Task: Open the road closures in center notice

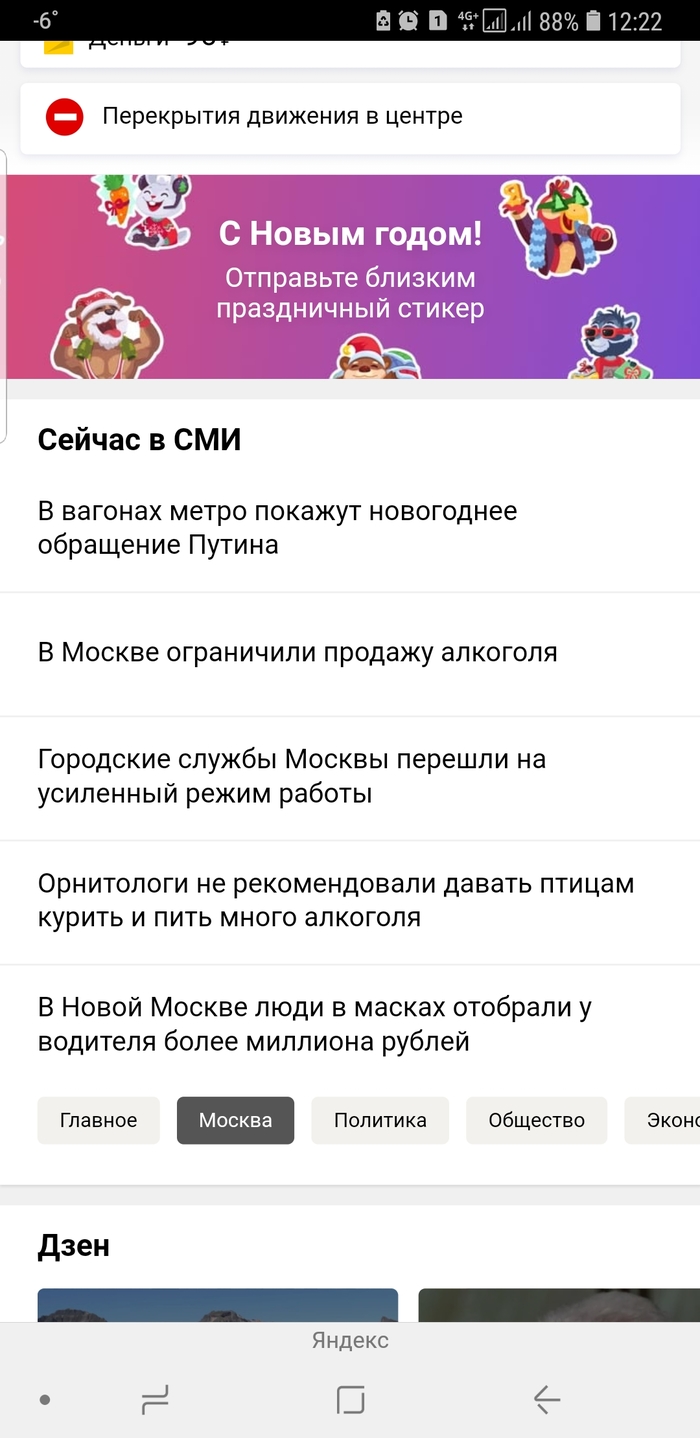Action: pyautogui.click(x=282, y=117)
